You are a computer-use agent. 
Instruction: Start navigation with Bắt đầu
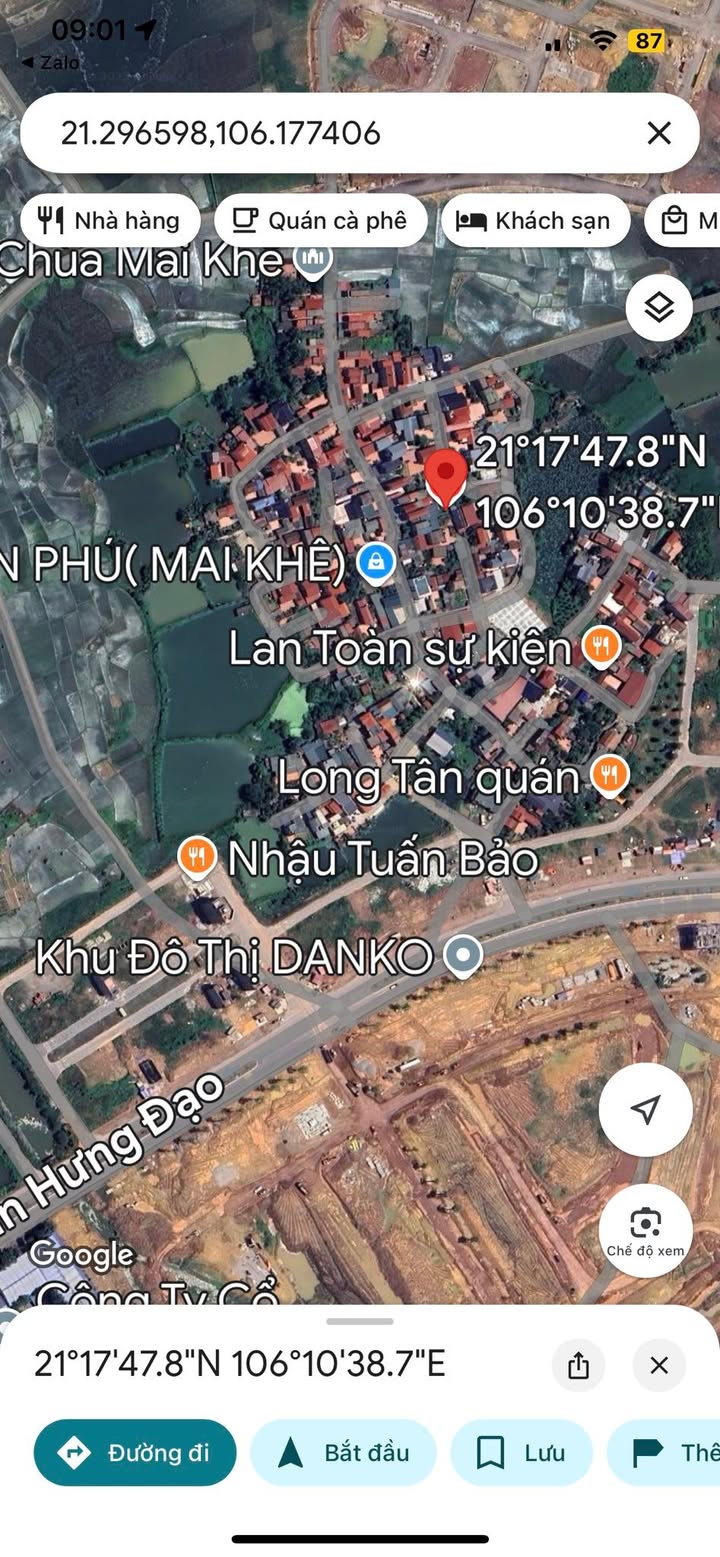point(343,1452)
